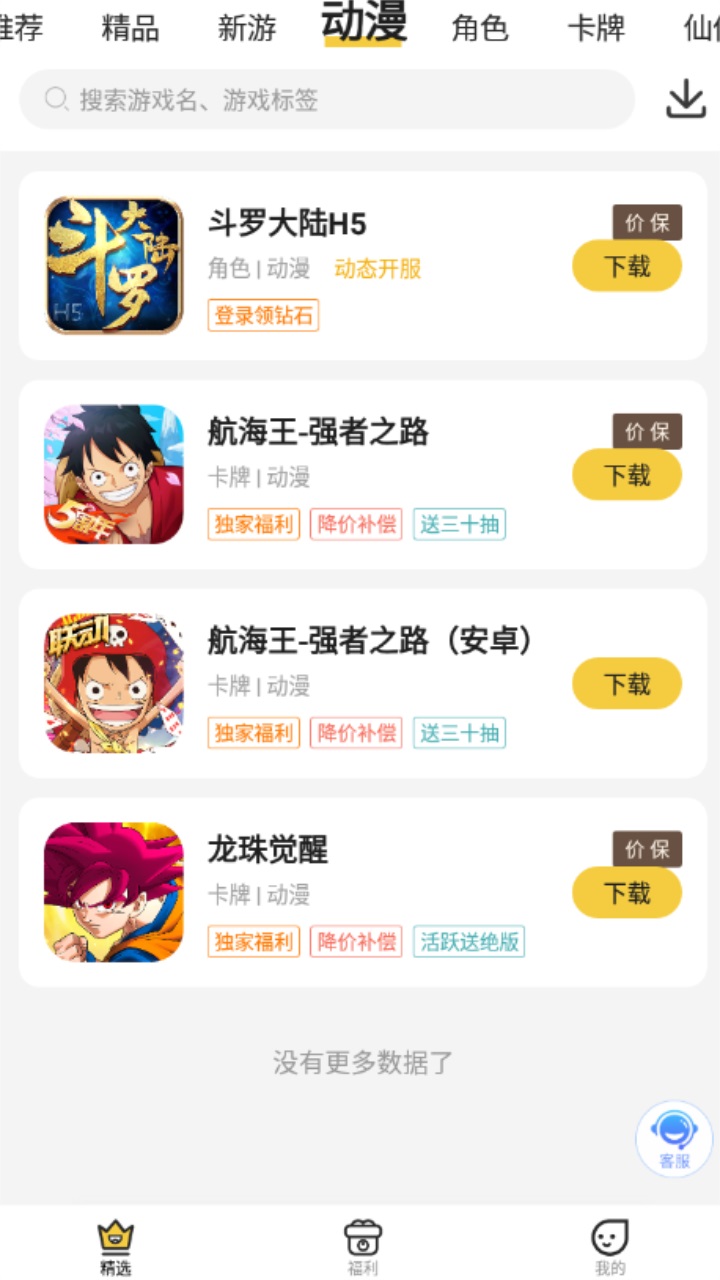
Task: Download 斗罗大陆H5 via its 下载 button
Action: coord(626,266)
